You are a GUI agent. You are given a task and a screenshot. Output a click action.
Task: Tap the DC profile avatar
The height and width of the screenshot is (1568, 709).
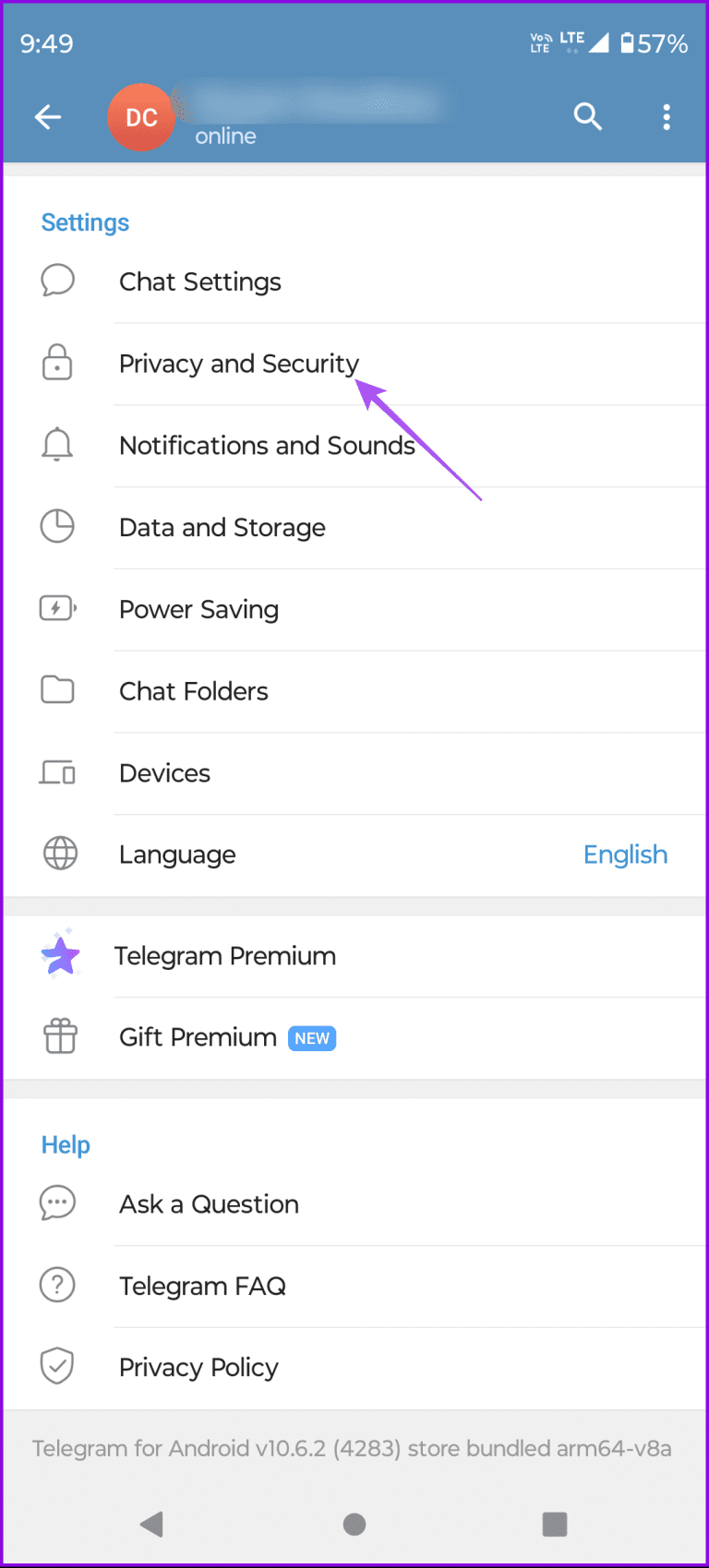141,117
